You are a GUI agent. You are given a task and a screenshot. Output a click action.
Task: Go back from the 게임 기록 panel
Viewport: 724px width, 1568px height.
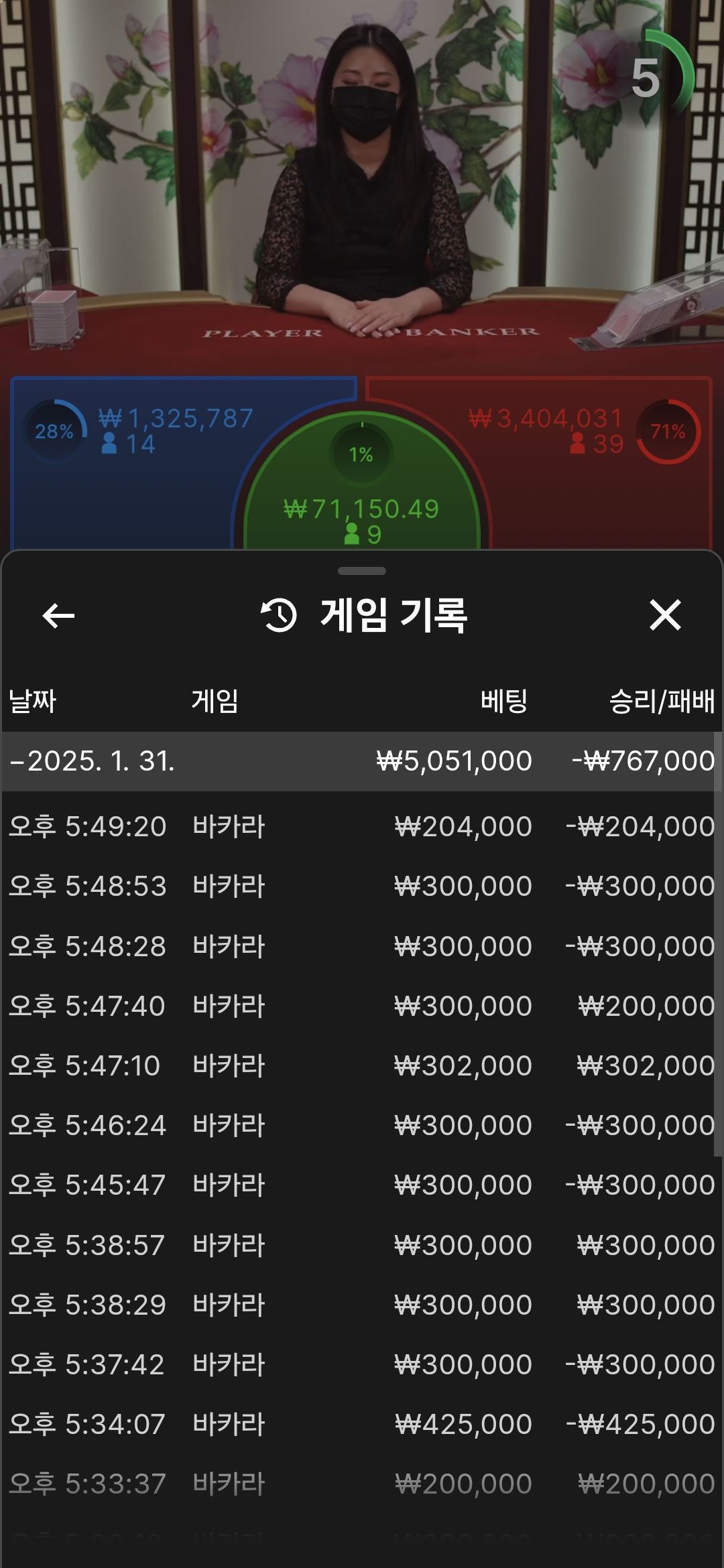click(x=58, y=615)
